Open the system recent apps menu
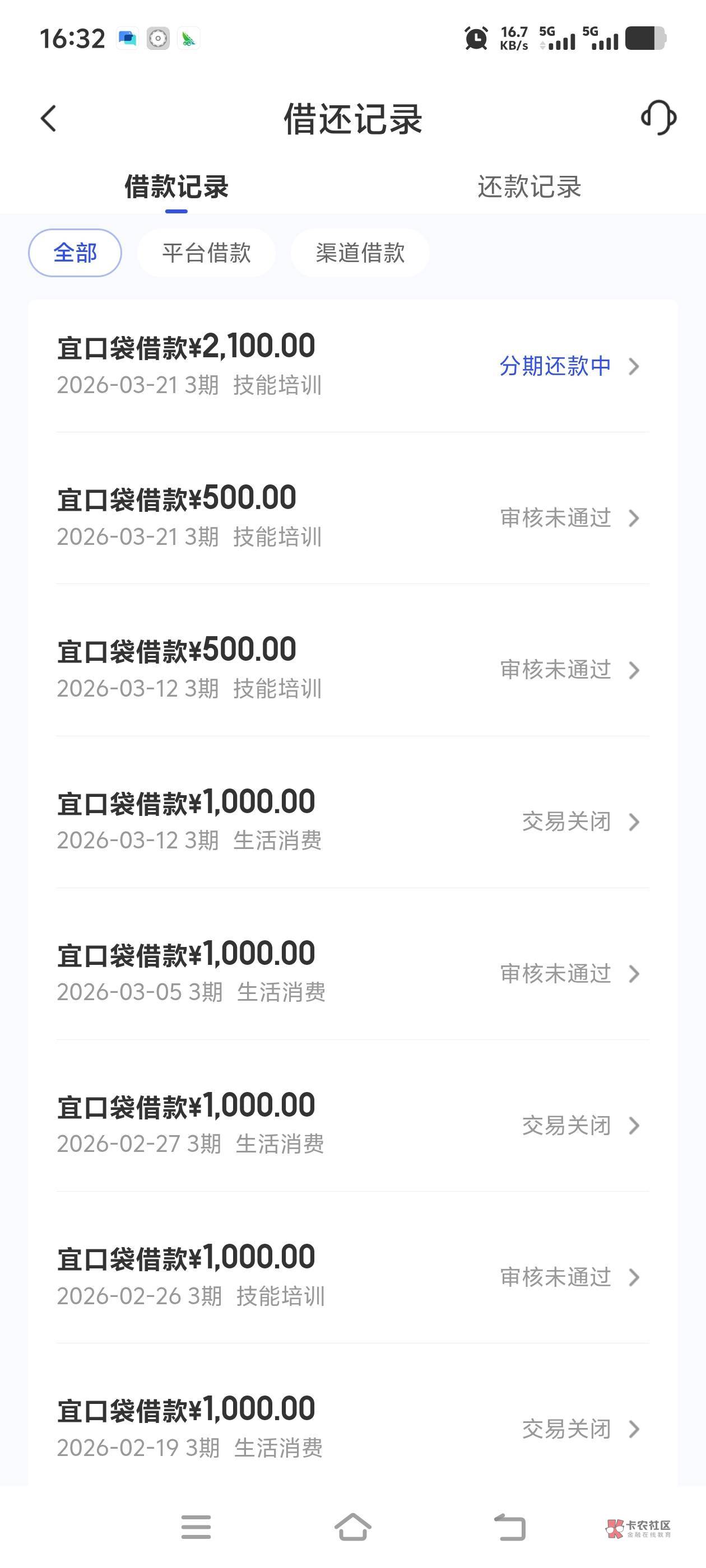The width and height of the screenshot is (706, 1568). point(196,1527)
